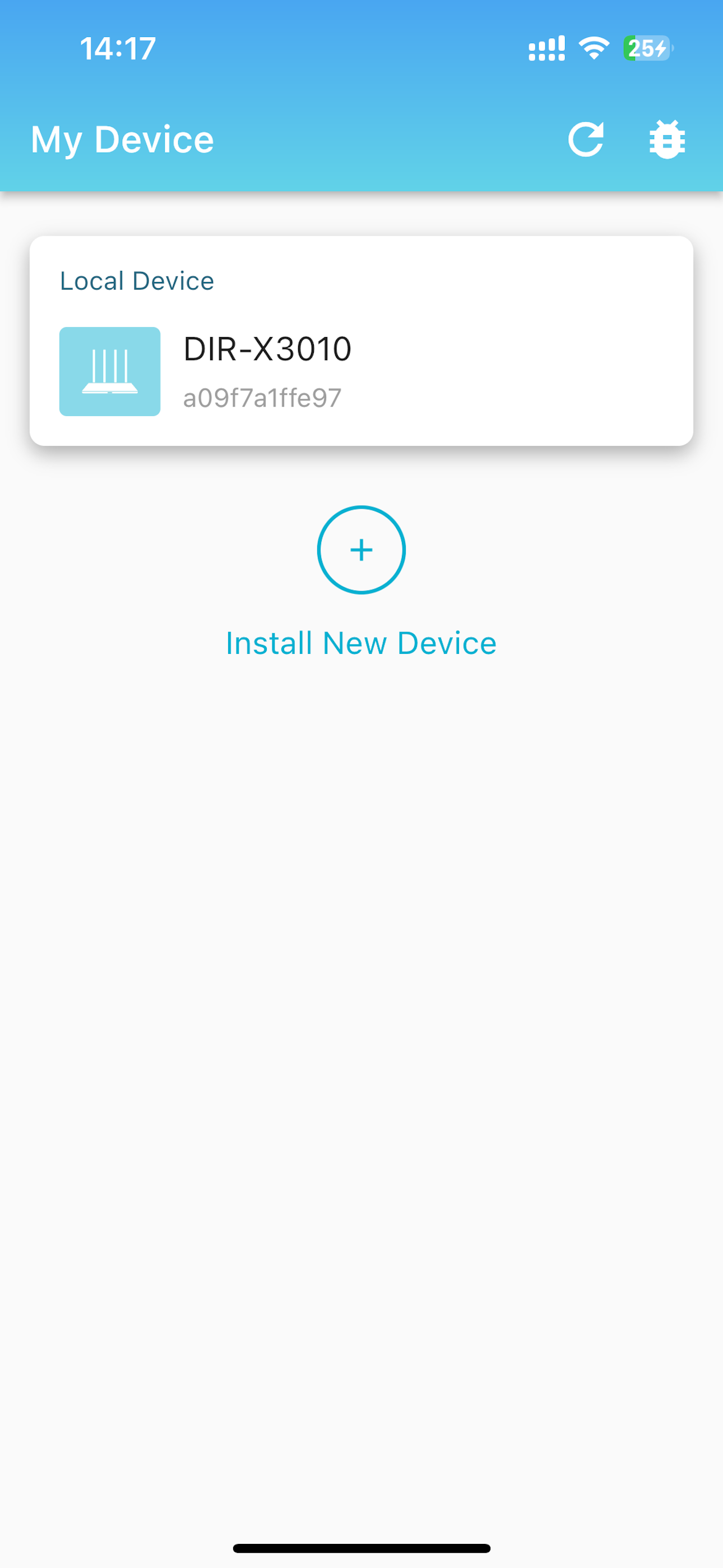Tap the My Device screen title
Image resolution: width=723 pixels, height=1568 pixels.
[122, 139]
